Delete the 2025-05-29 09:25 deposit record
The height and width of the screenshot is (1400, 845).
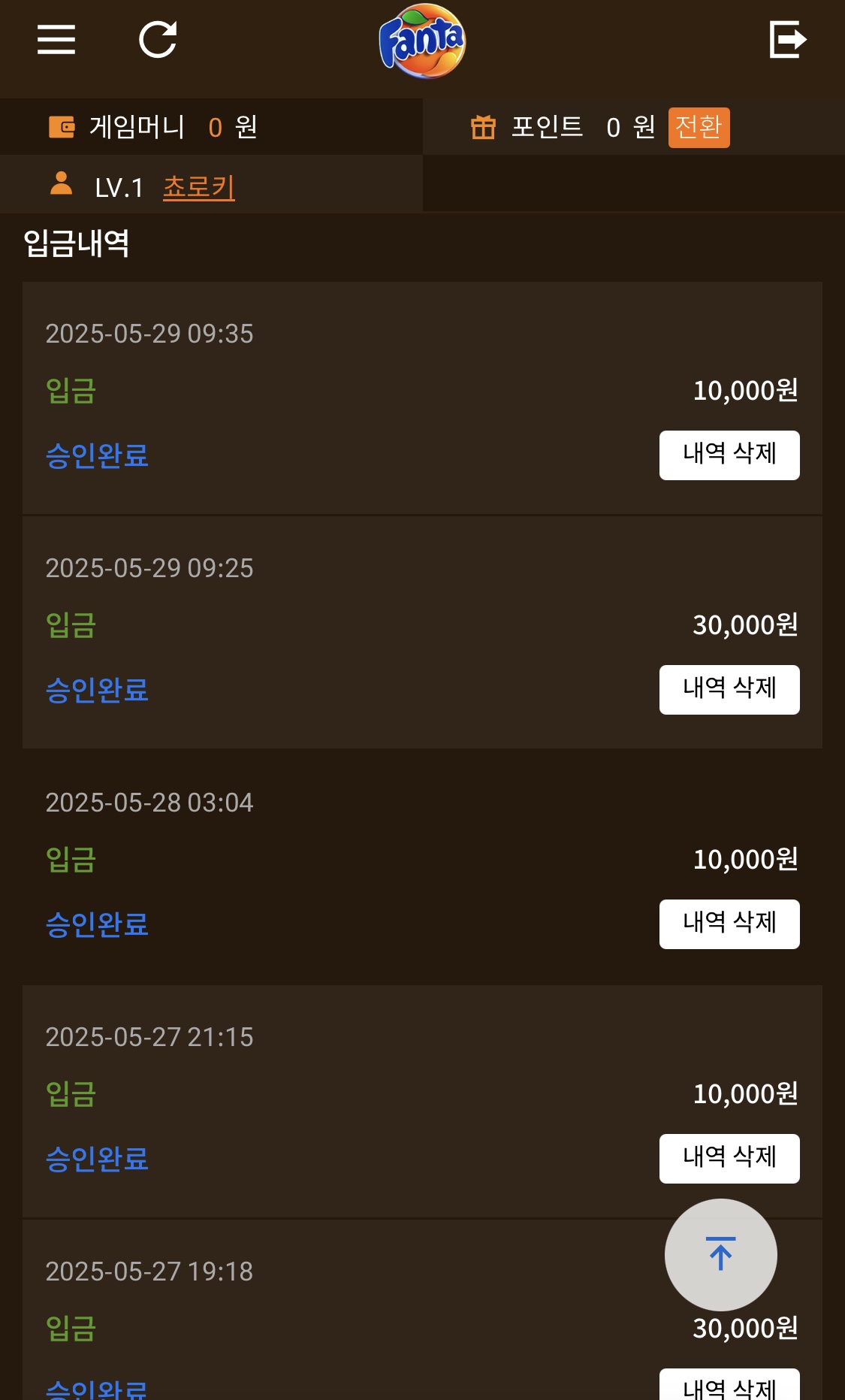point(729,690)
